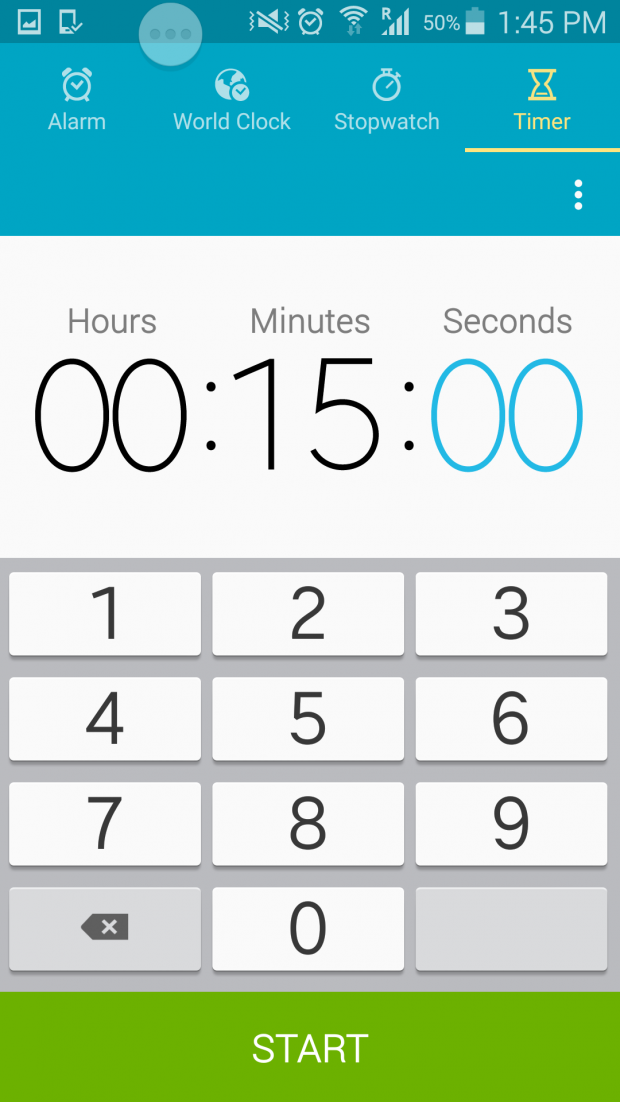Tap the 4 key
The height and width of the screenshot is (1102, 620).
(105, 718)
